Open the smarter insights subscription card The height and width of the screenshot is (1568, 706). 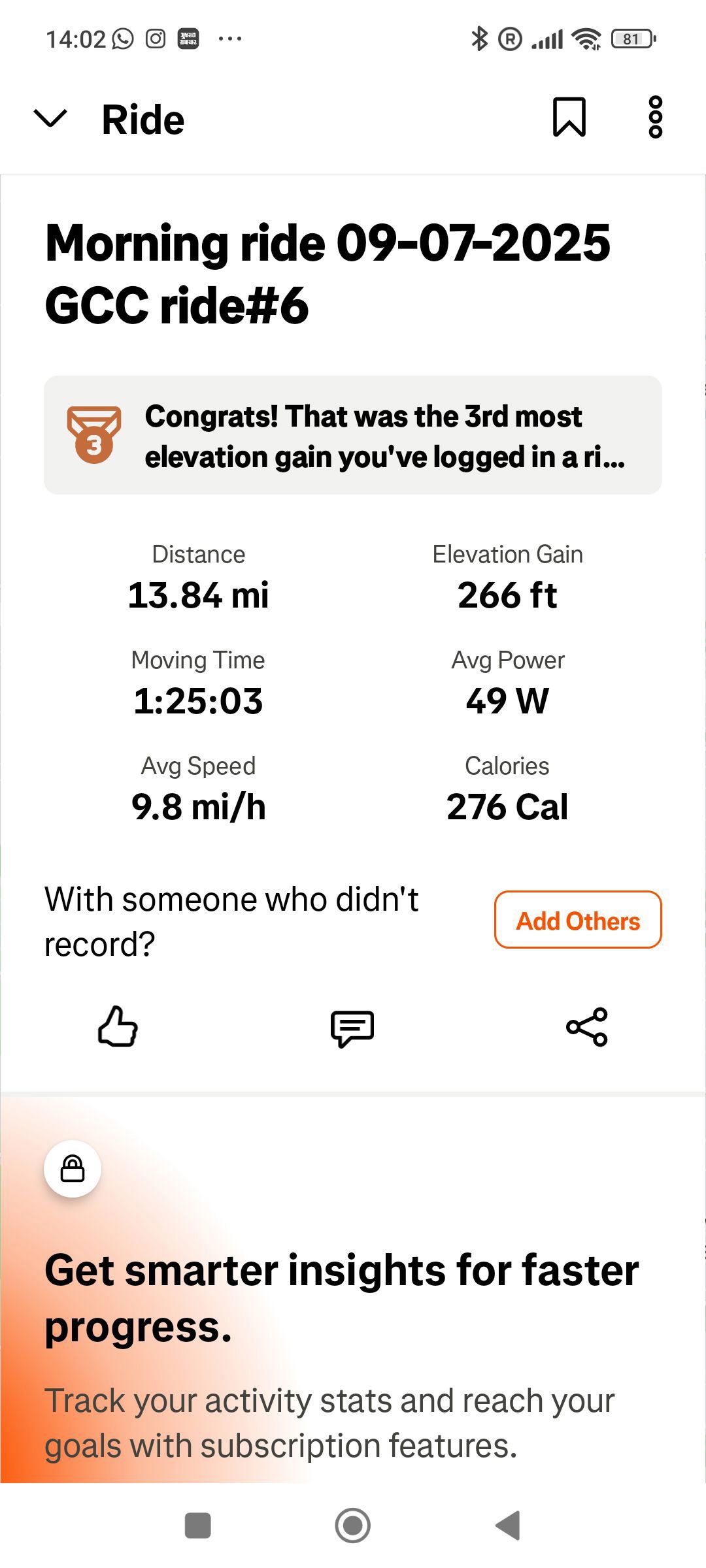tap(353, 1290)
